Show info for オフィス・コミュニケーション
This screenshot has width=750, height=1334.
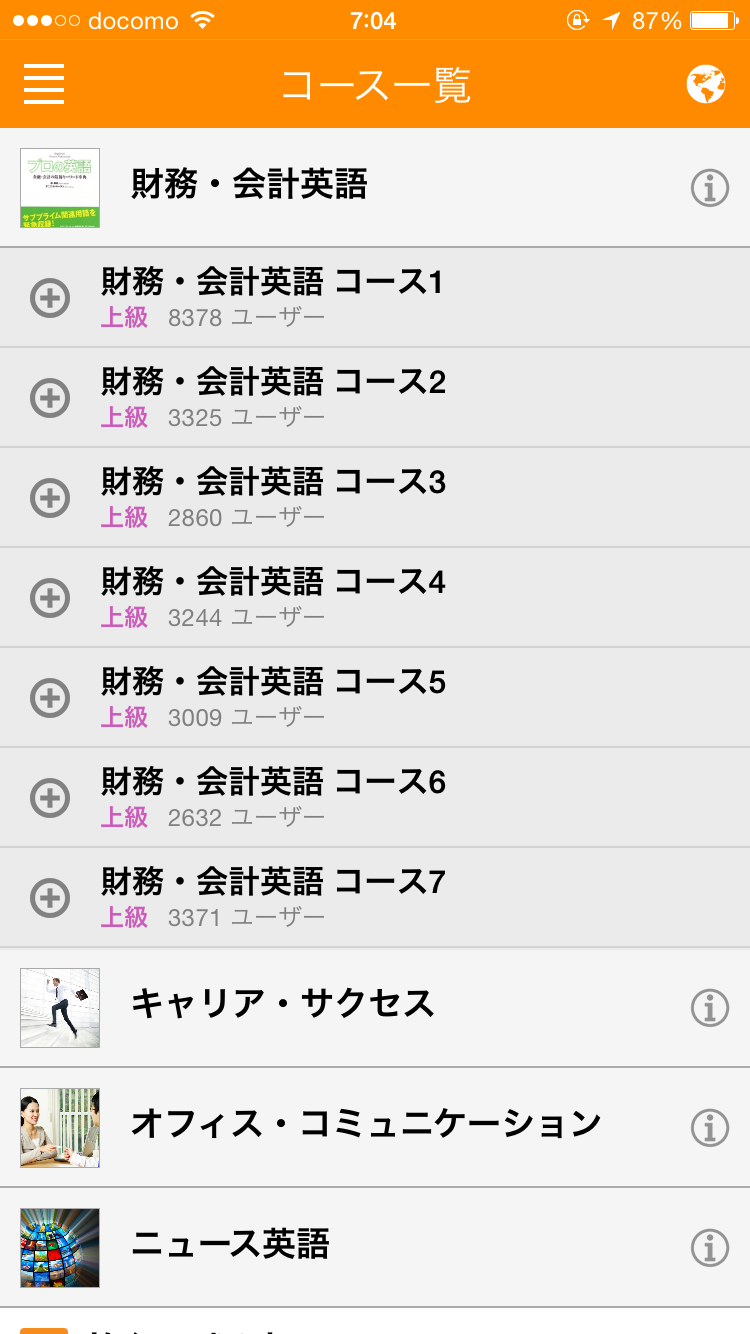point(710,1128)
